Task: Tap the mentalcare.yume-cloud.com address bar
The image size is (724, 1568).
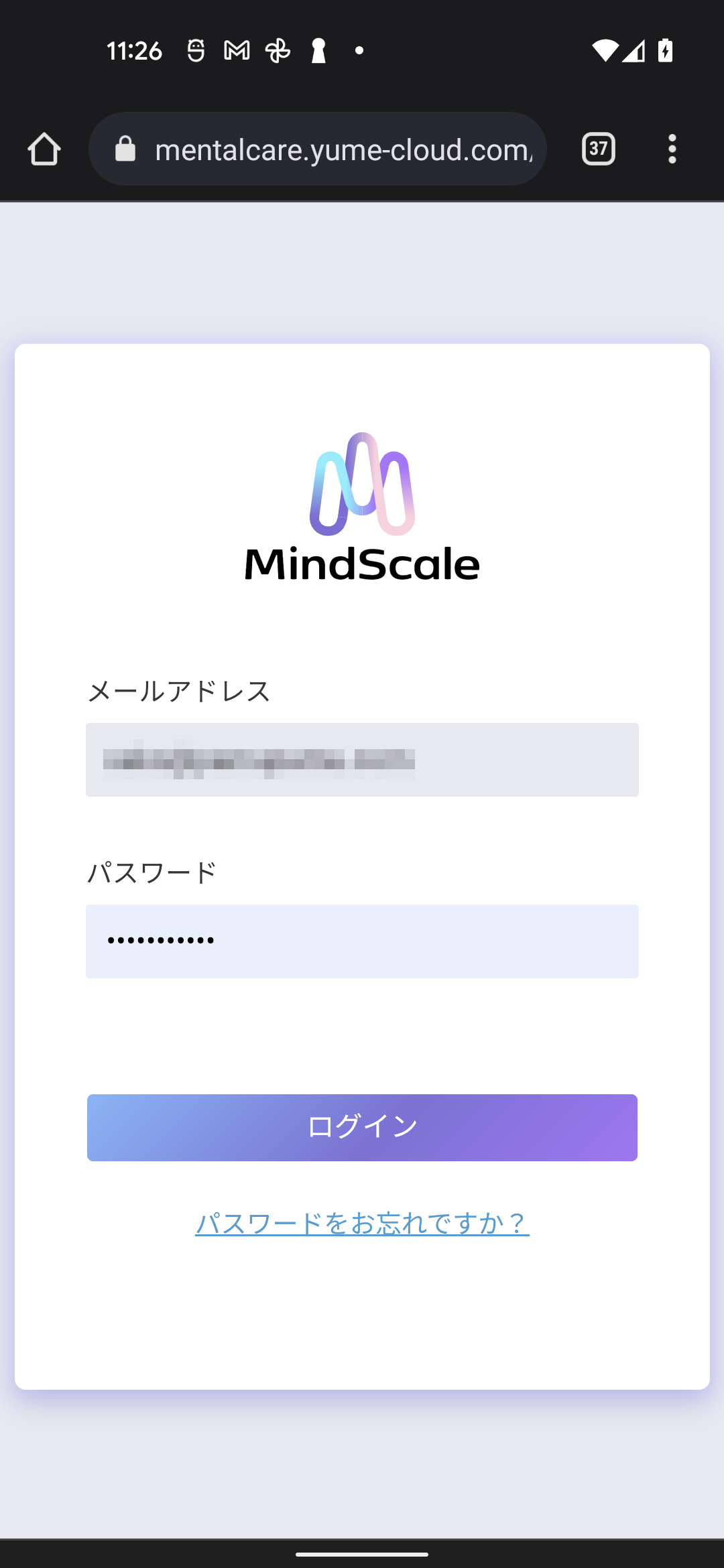Action: click(318, 149)
